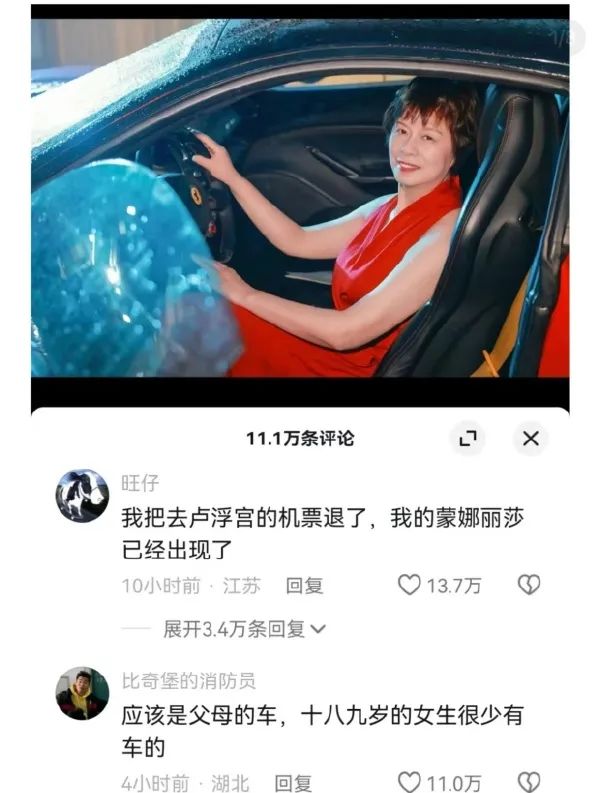Close the comments panel
Image resolution: width=600 pixels, height=793 pixels.
(x=531, y=438)
